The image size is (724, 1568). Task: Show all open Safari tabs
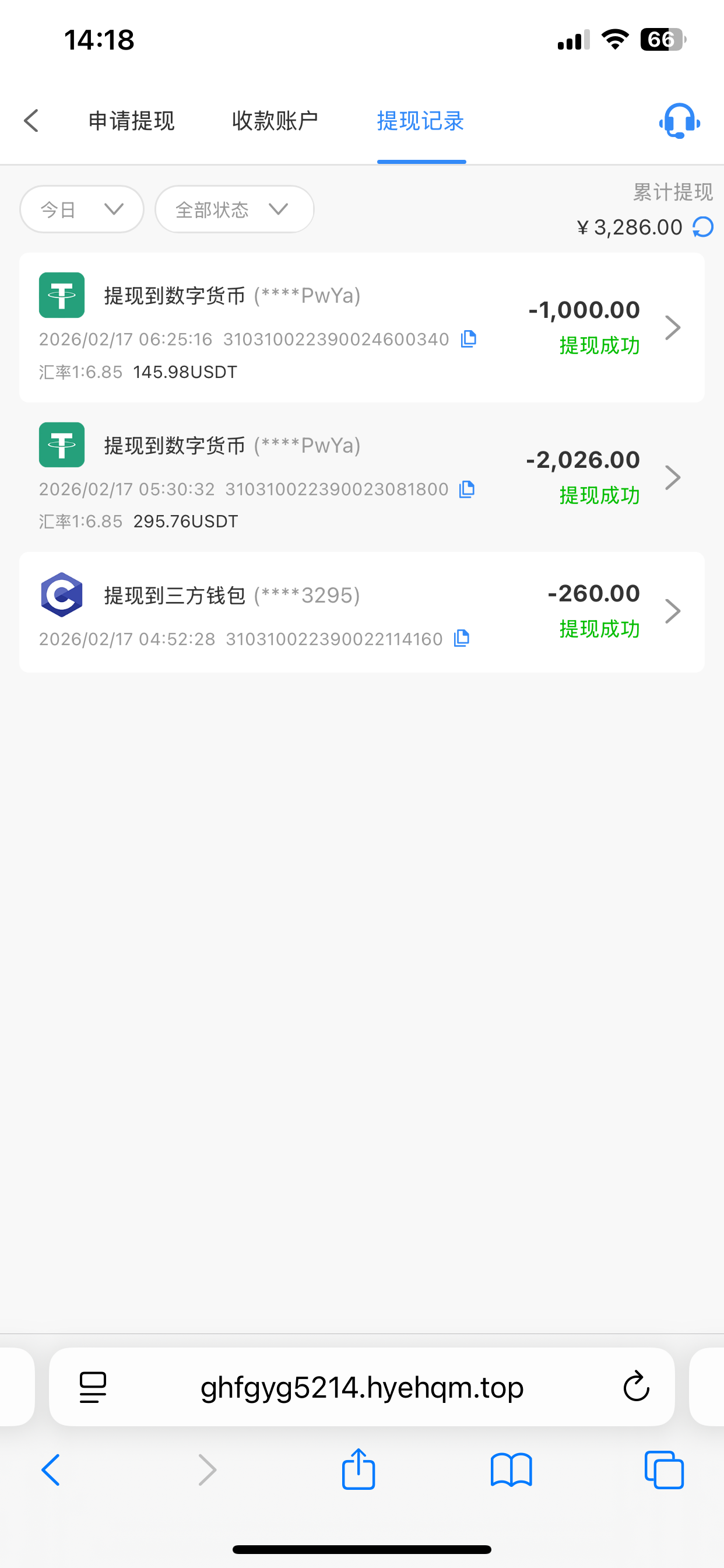pos(664,1469)
